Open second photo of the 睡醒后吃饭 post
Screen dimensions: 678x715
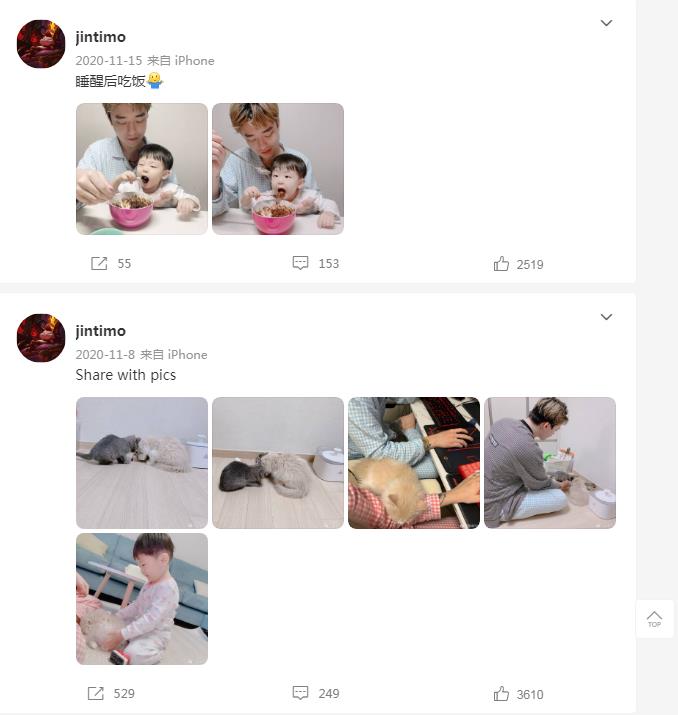pyautogui.click(x=278, y=169)
